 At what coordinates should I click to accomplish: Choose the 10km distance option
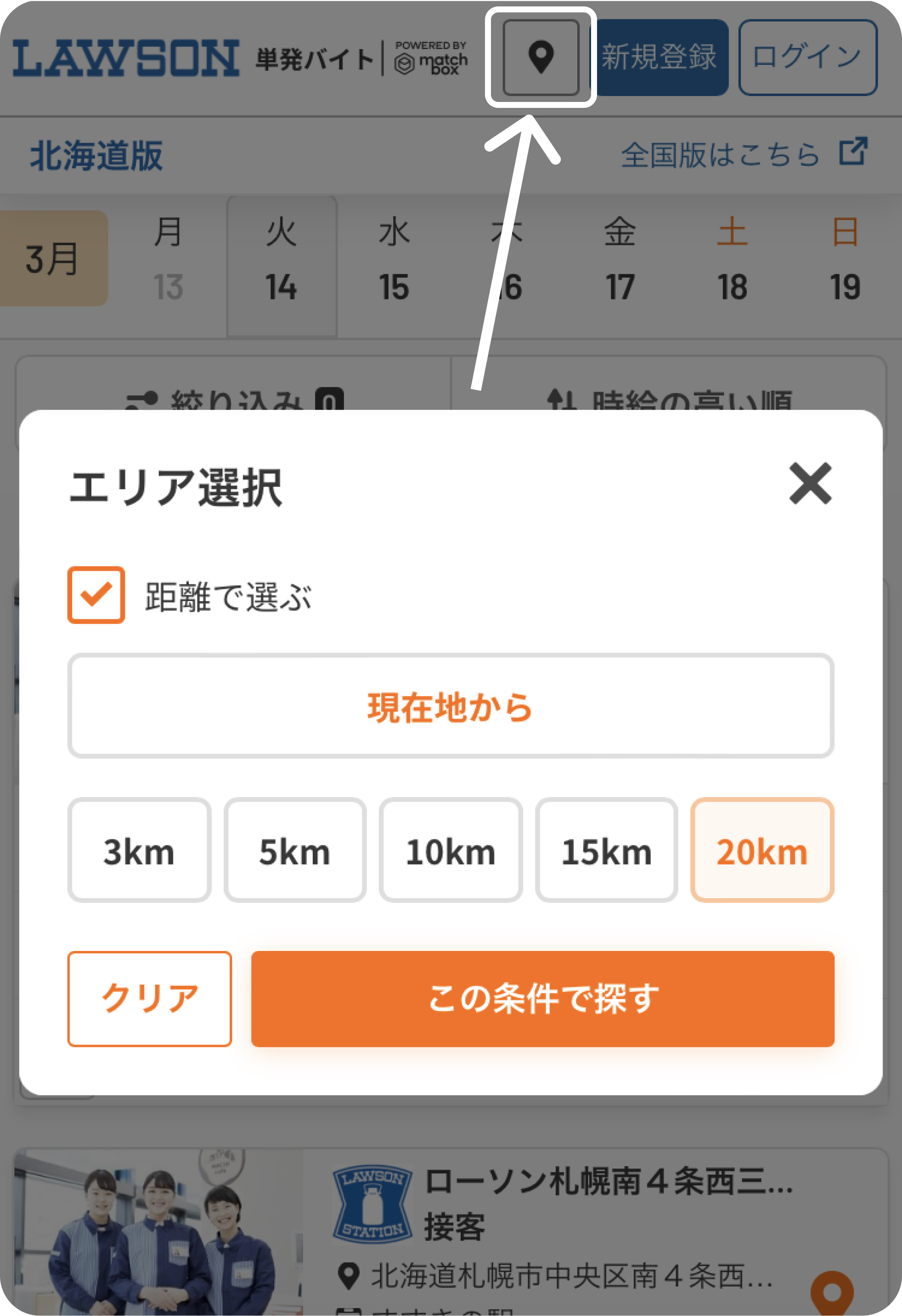click(x=451, y=850)
